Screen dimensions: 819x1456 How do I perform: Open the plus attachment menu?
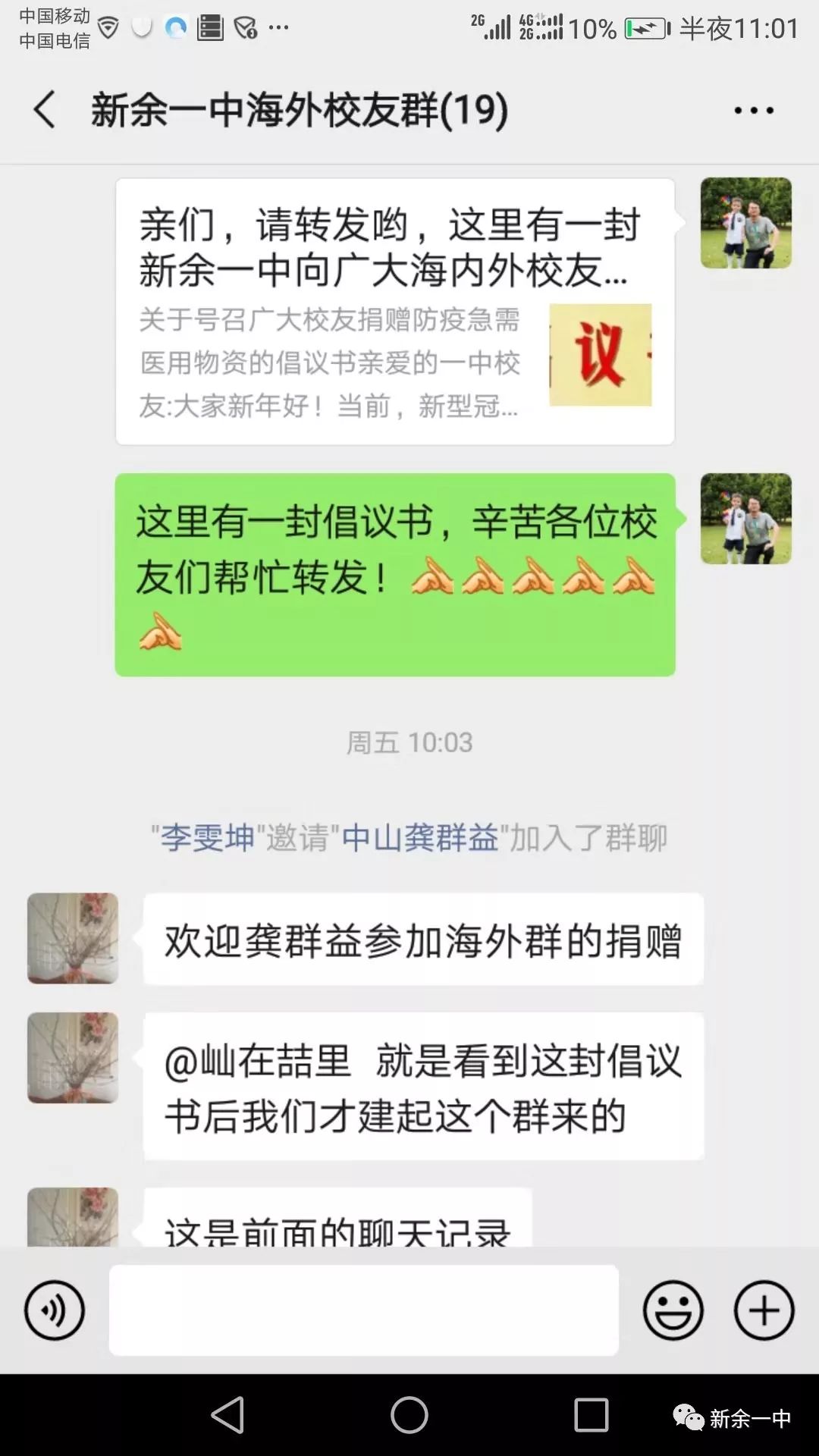[x=764, y=1310]
